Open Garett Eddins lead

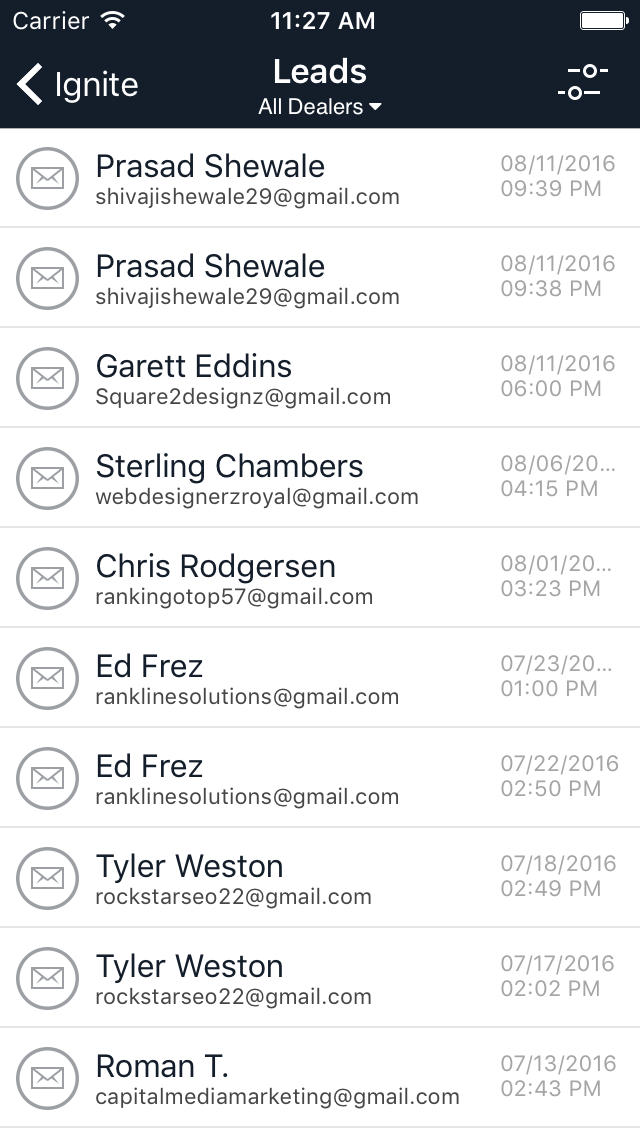[320, 378]
